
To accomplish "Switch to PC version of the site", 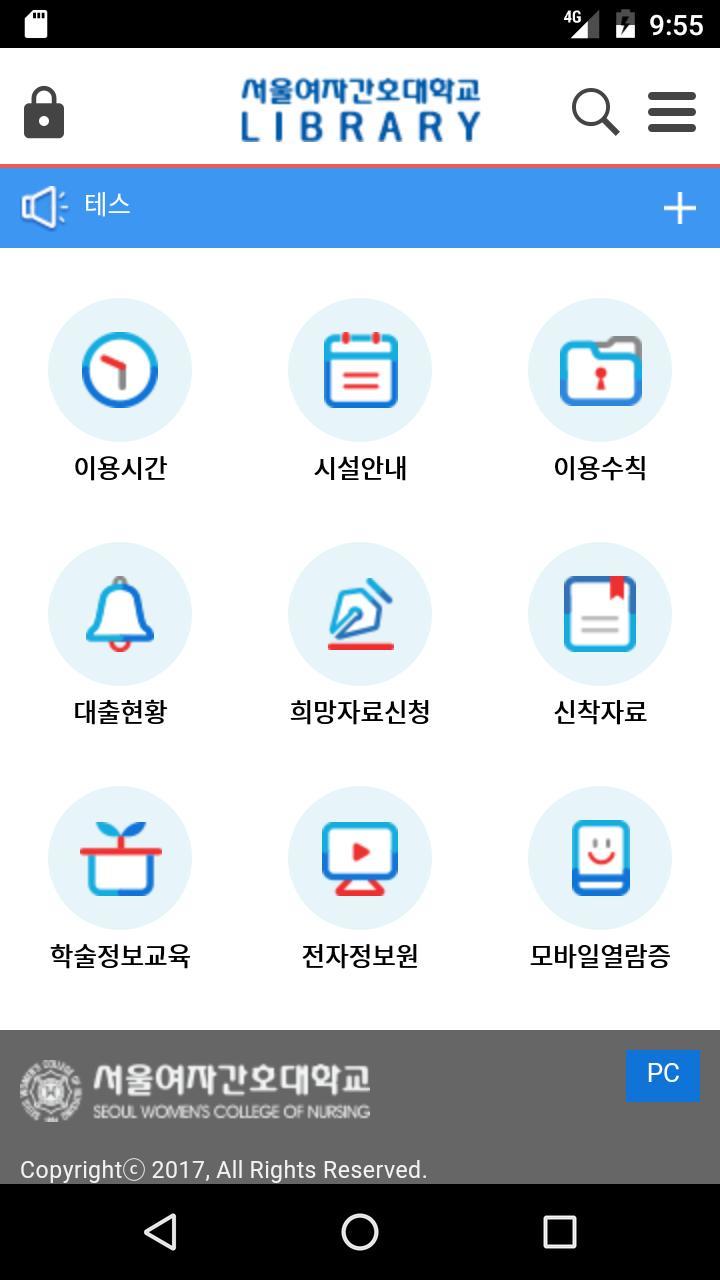I will tap(663, 1076).
